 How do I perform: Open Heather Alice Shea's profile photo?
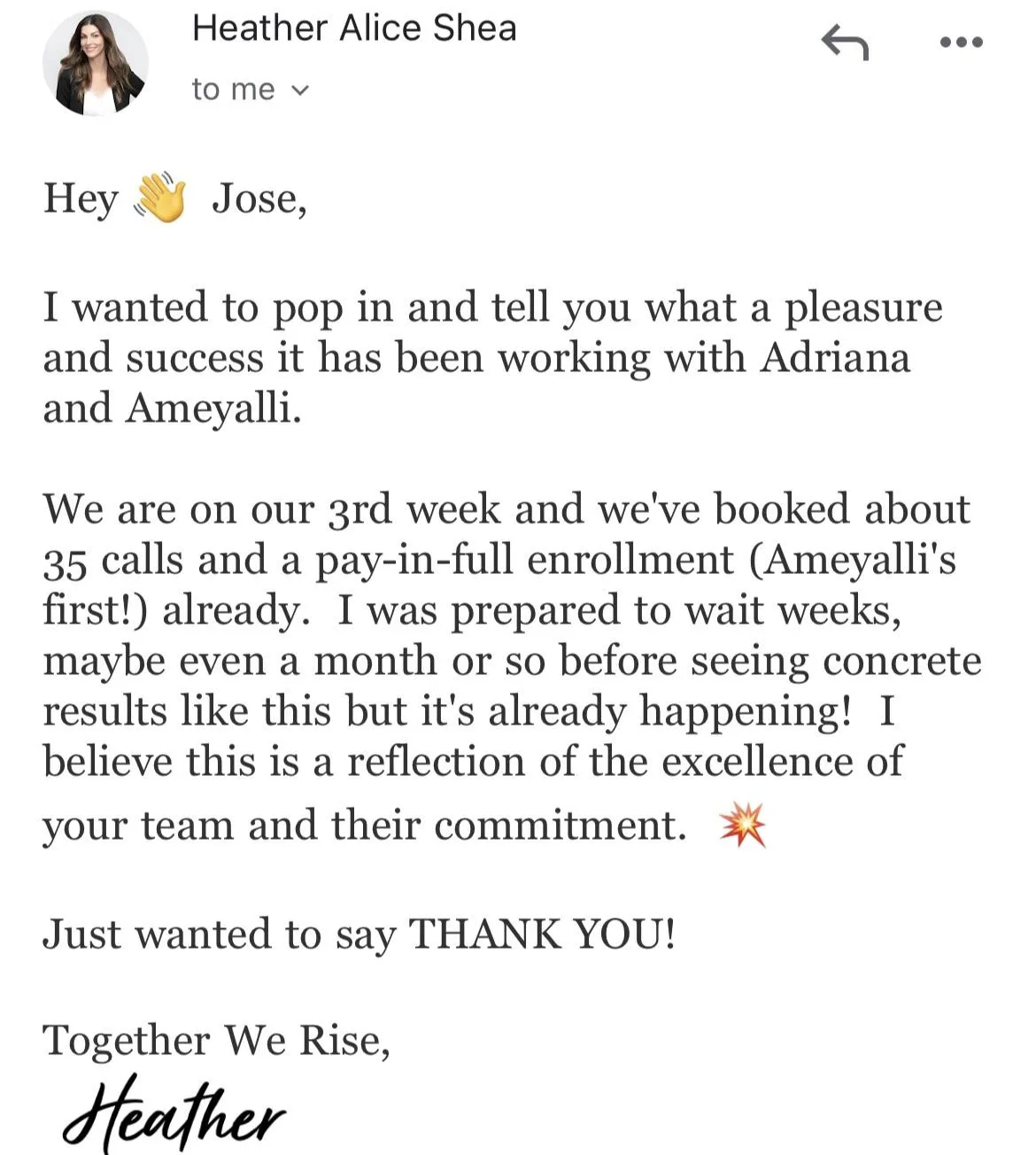[x=95, y=64]
